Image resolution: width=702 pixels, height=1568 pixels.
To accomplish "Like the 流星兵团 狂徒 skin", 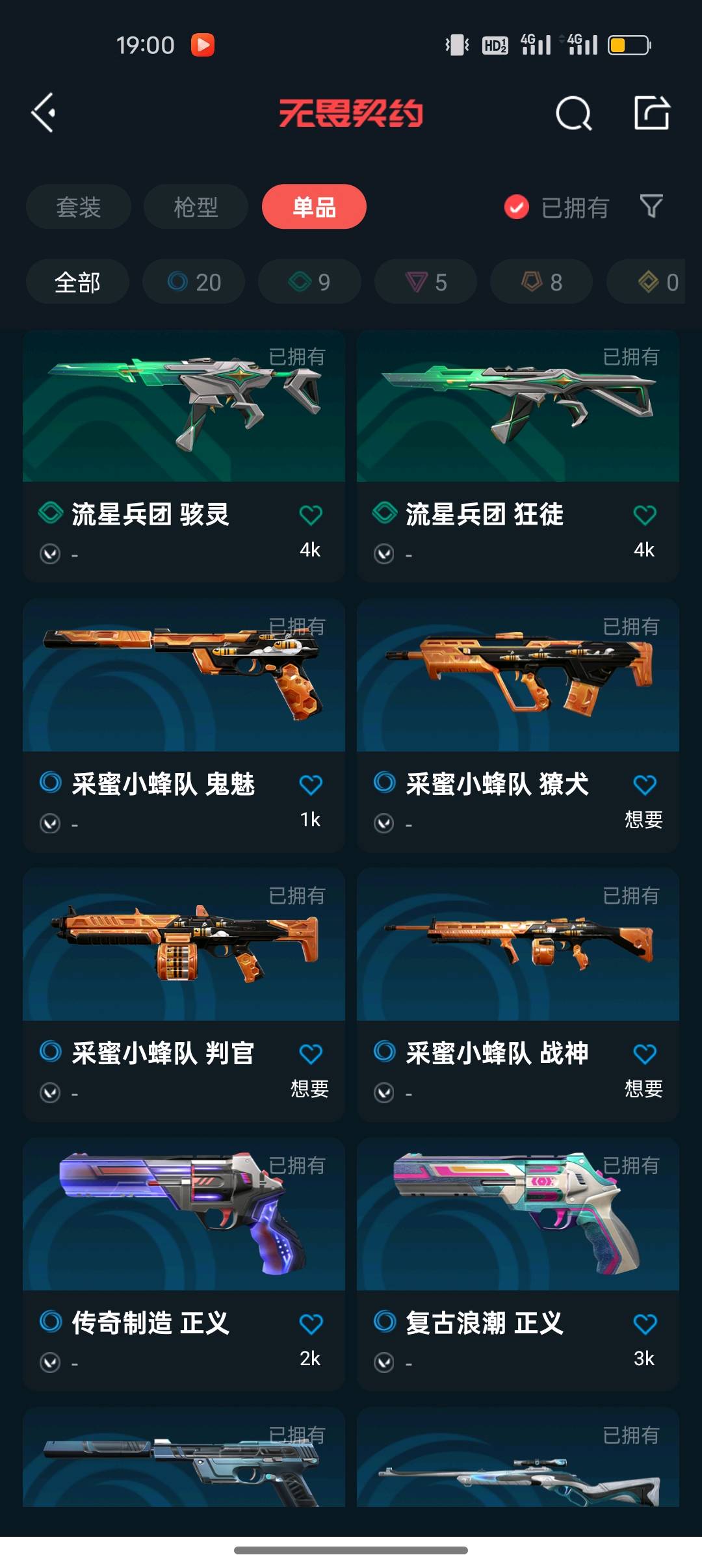I will click(x=644, y=516).
